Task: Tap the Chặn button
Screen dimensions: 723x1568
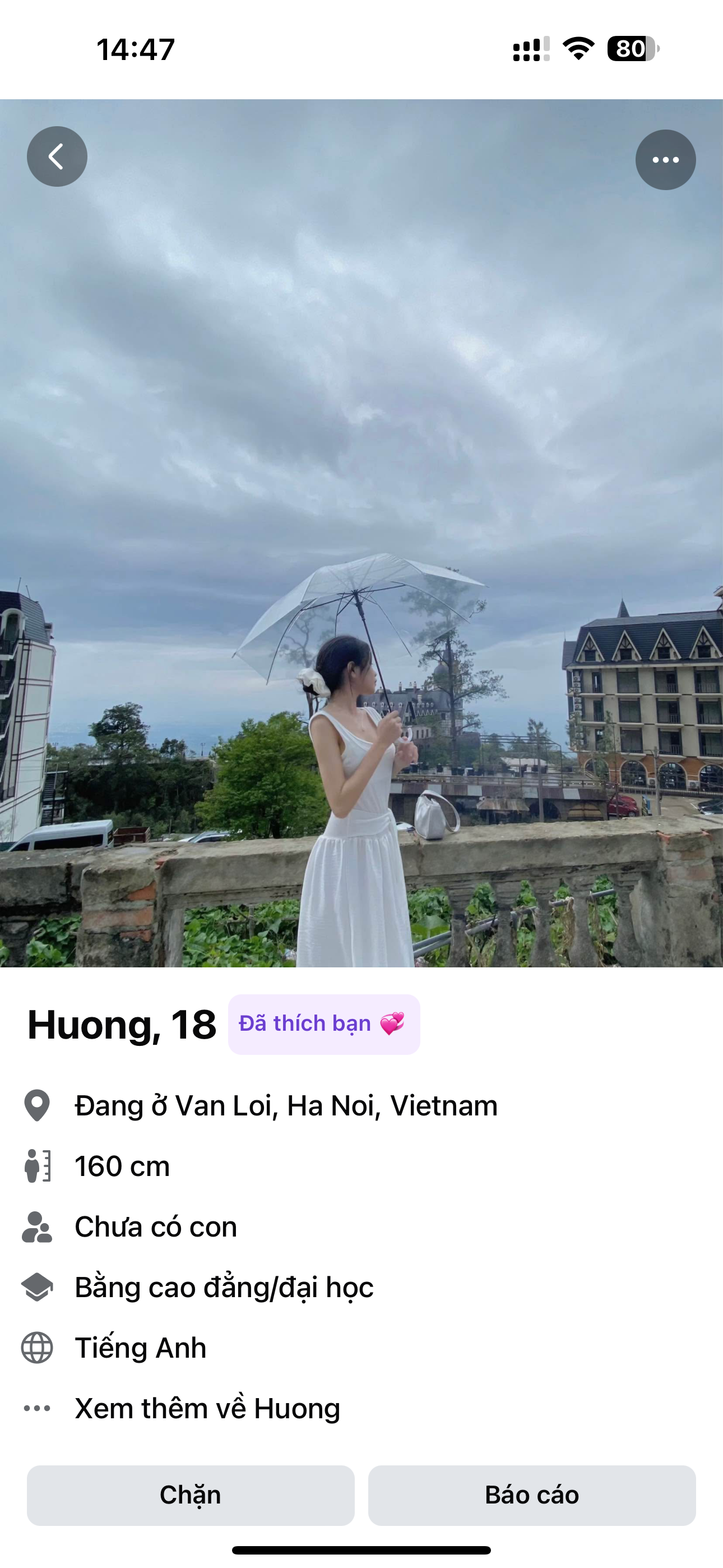Action: click(x=191, y=1495)
